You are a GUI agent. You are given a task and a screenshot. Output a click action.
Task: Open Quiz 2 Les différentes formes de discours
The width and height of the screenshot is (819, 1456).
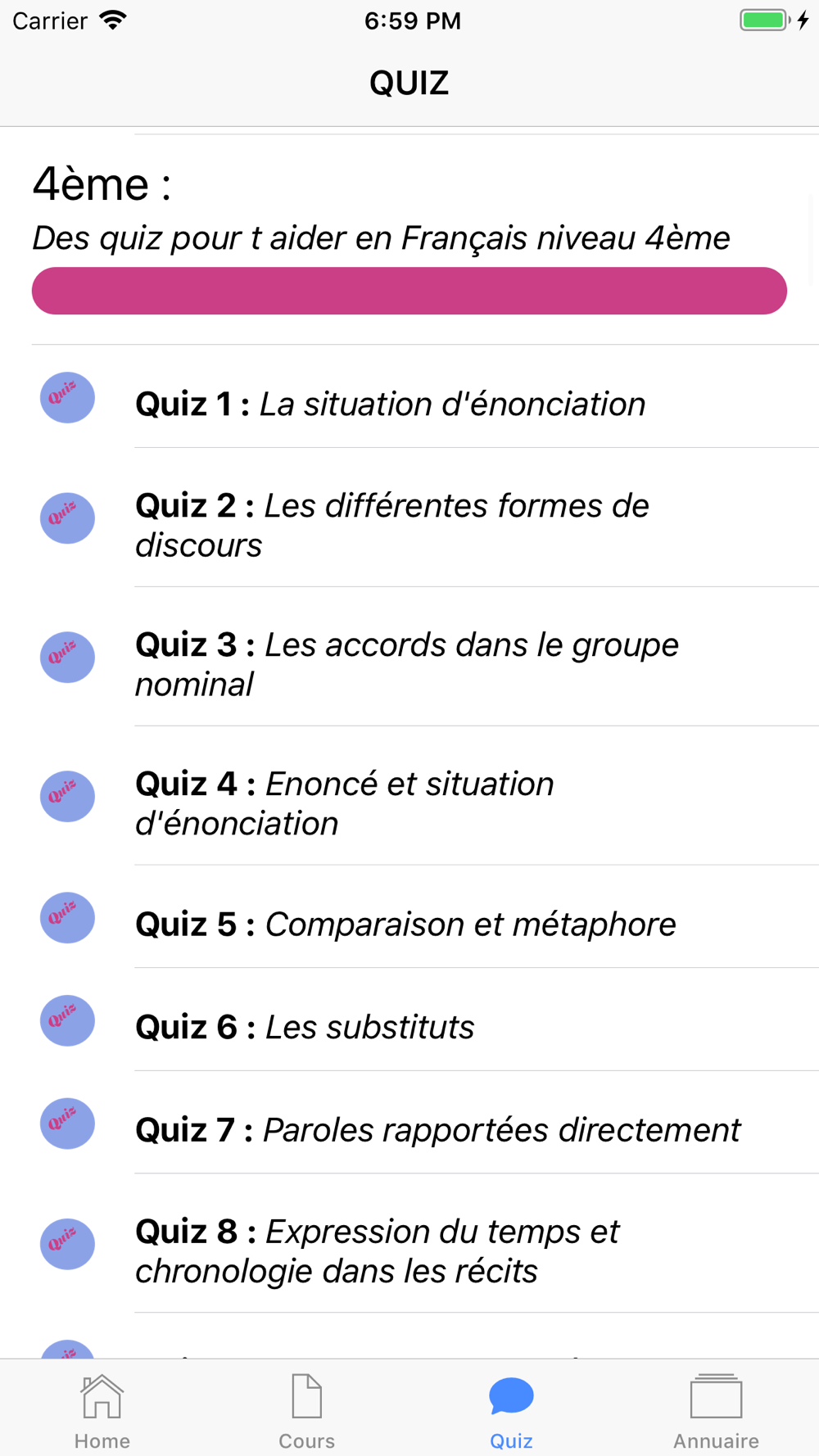click(x=409, y=518)
